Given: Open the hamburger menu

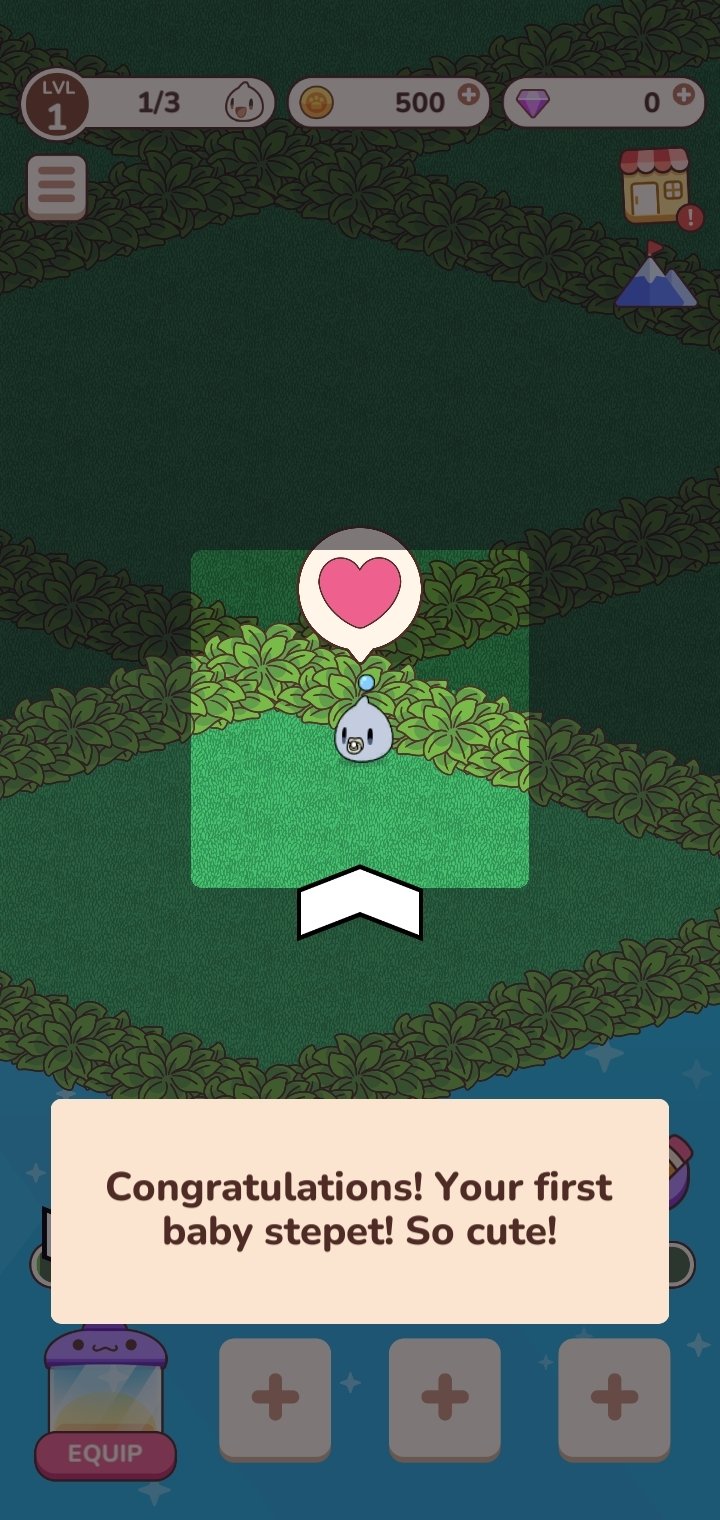Looking at the screenshot, I should click(56, 187).
